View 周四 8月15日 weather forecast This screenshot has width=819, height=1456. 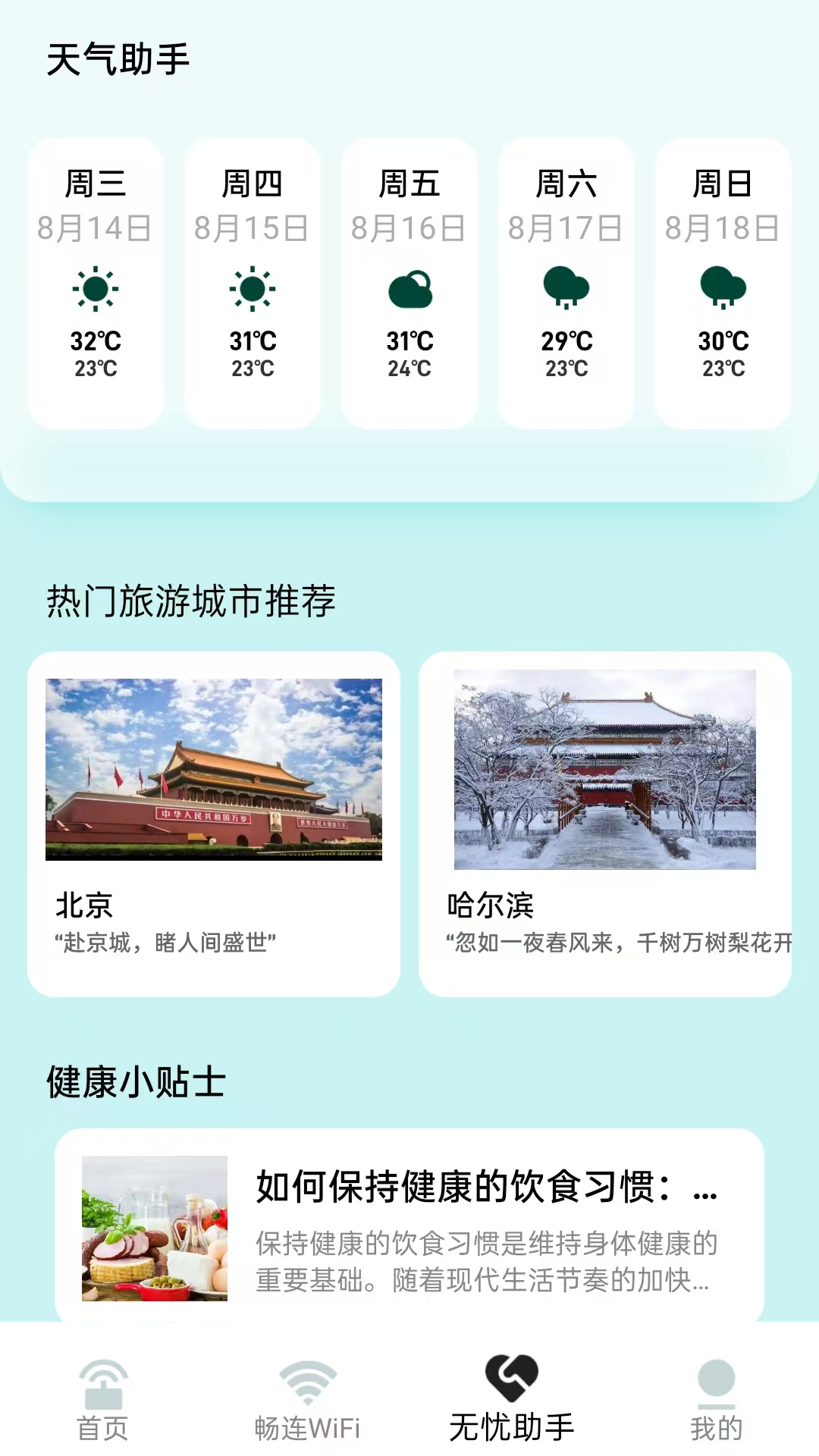click(253, 283)
